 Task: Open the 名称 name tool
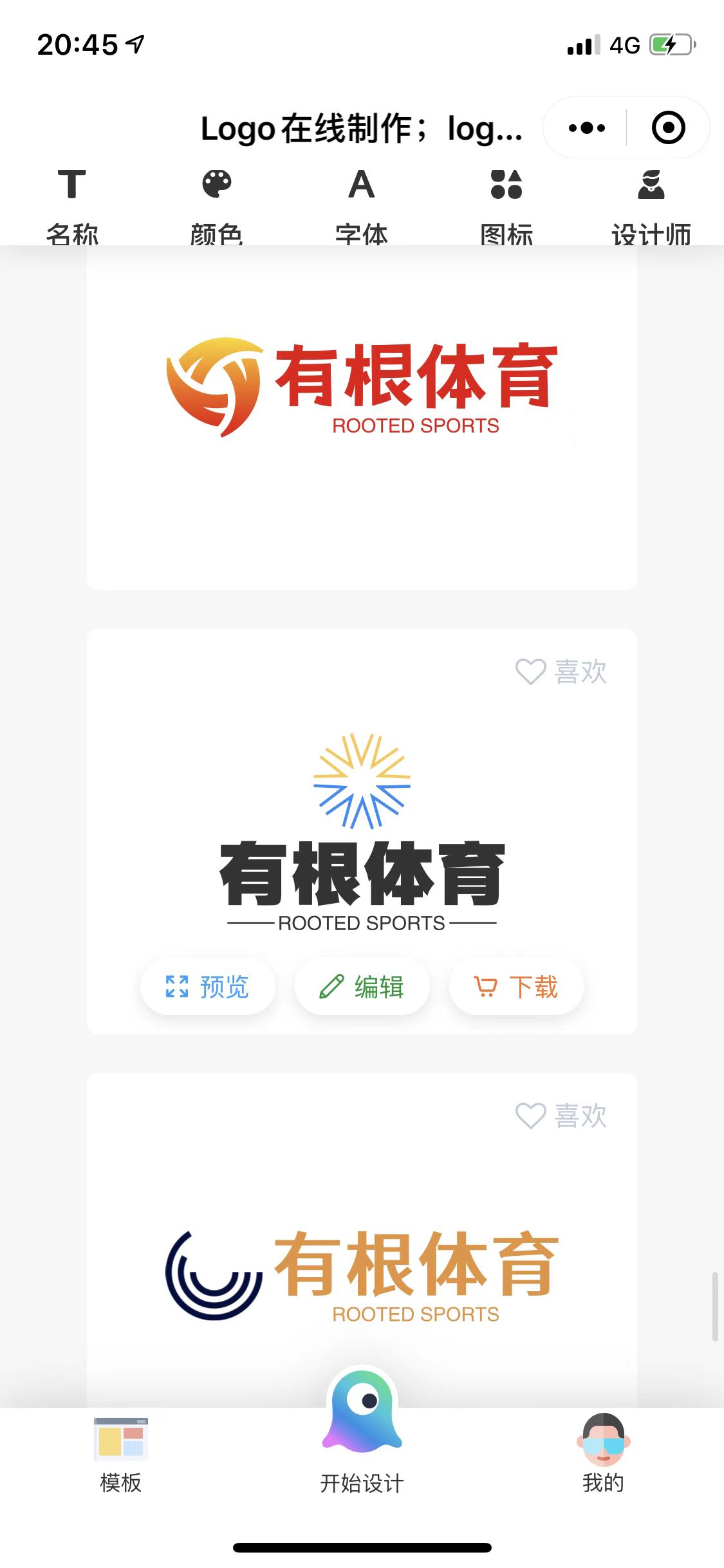(71, 206)
